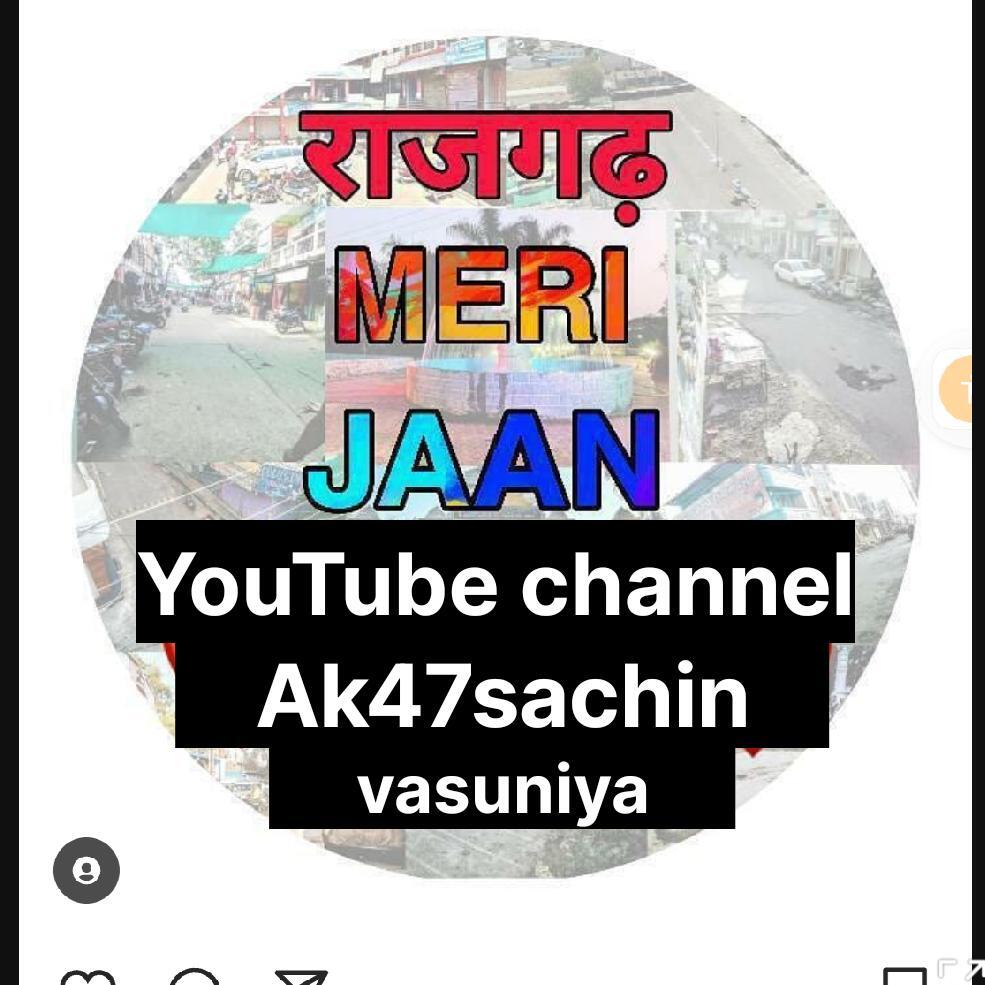Show people tagged in this post
The image size is (985, 985).
pyautogui.click(x=86, y=870)
